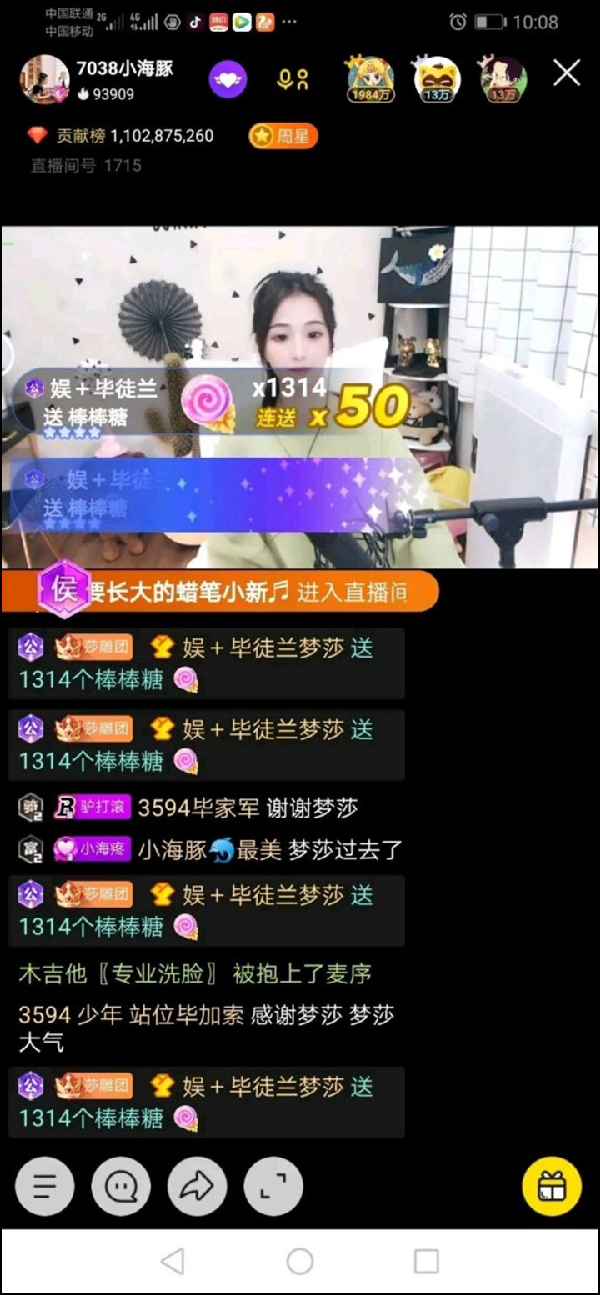
Task: Go back using system navigation
Action: (172, 1261)
